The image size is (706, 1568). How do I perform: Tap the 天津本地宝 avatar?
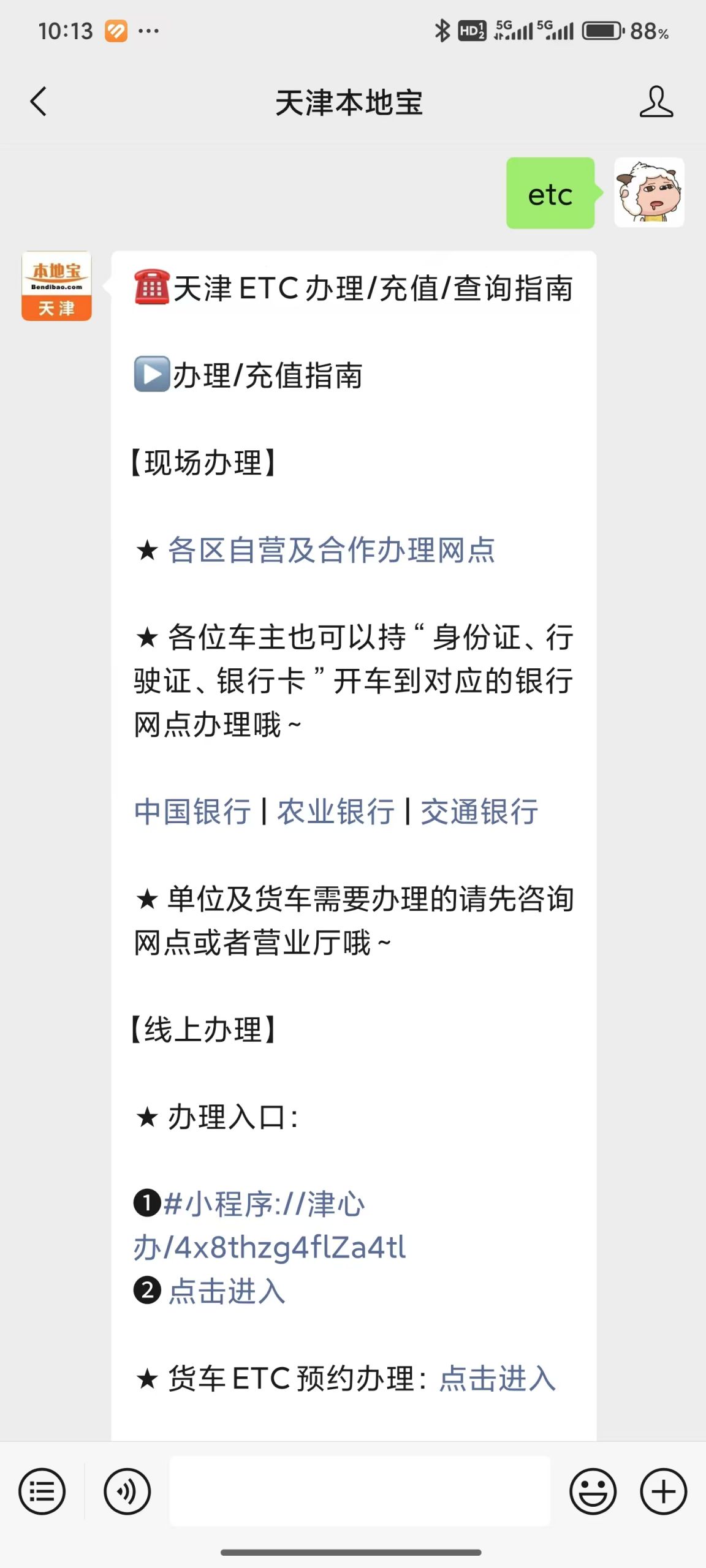coord(56,286)
